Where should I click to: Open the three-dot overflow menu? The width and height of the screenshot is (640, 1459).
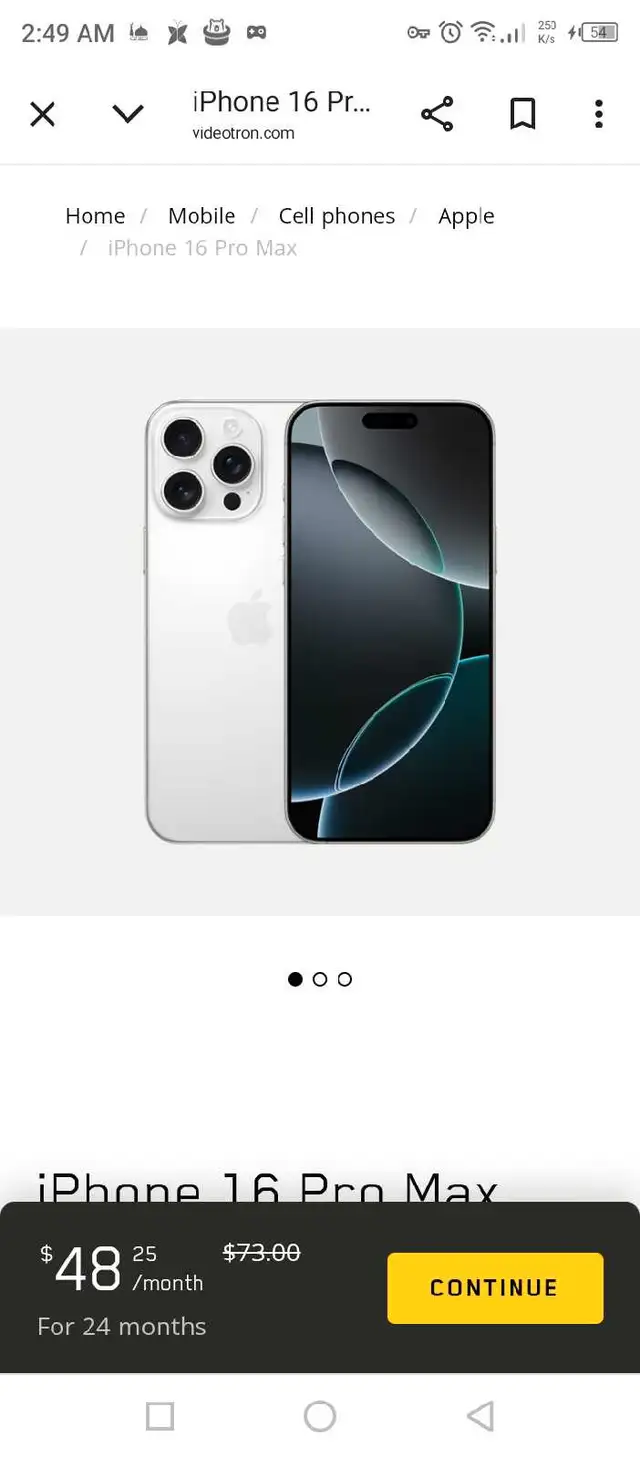coord(599,114)
